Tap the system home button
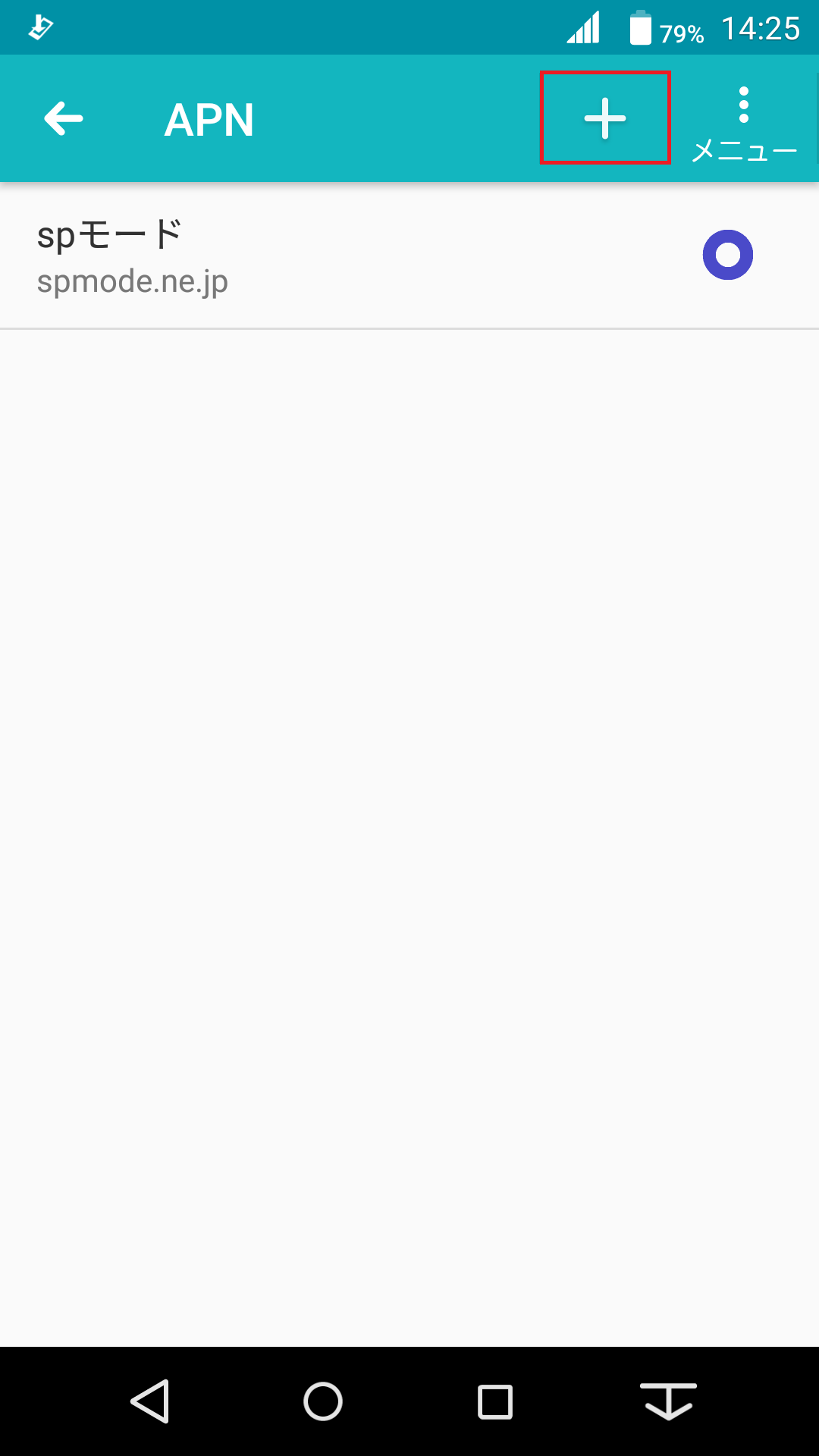The width and height of the screenshot is (819, 1456). 323,1401
